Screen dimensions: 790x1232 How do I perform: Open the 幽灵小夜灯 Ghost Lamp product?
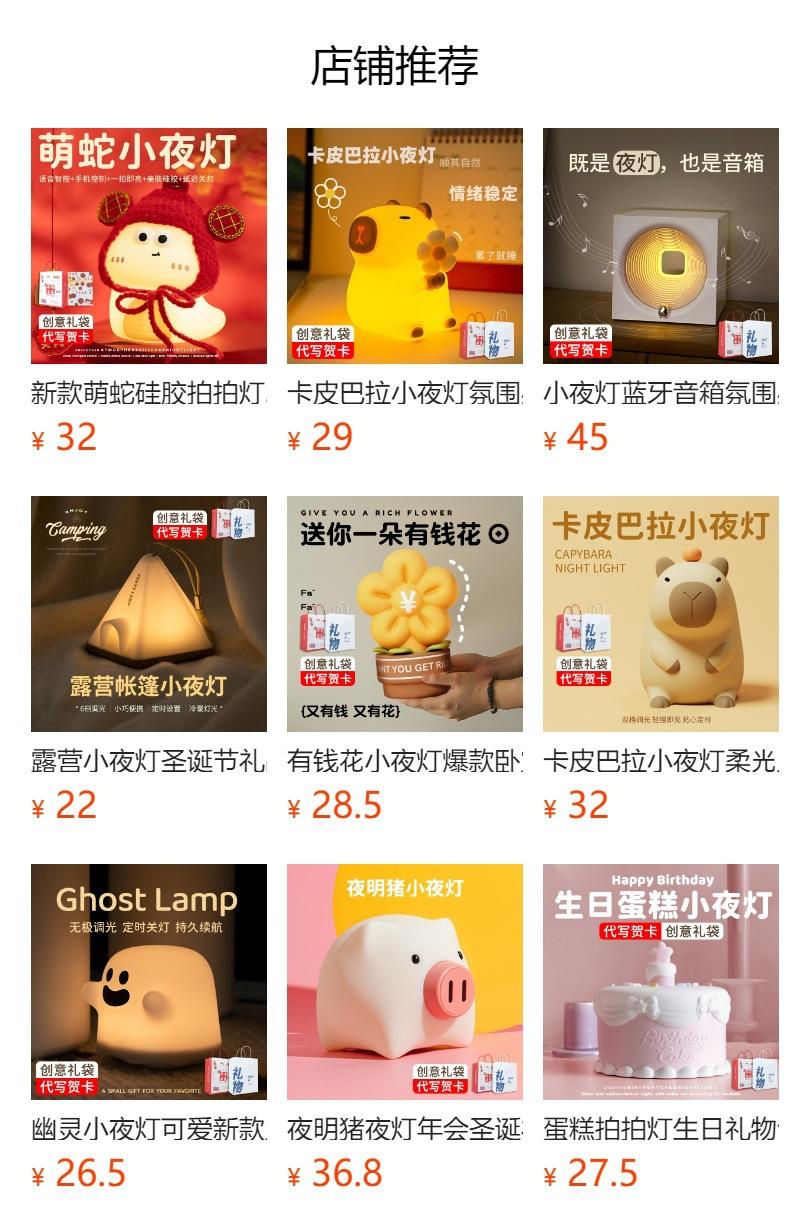[x=148, y=982]
